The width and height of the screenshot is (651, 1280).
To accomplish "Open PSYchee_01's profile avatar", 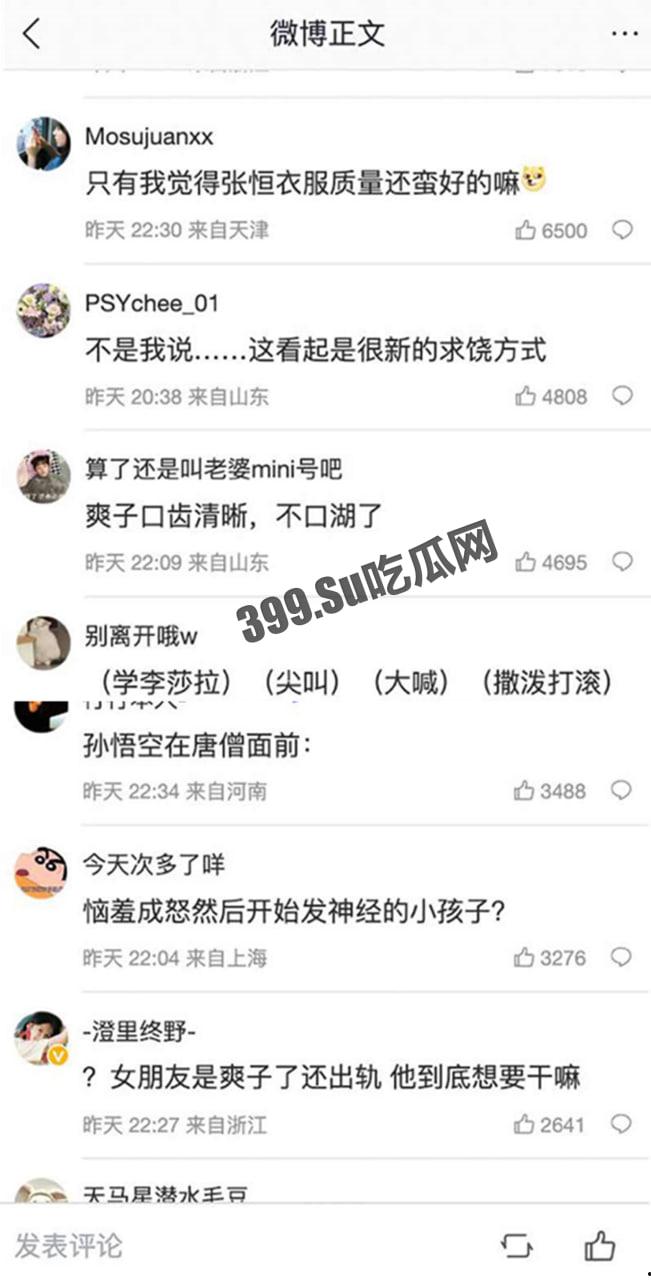I will tap(43, 310).
